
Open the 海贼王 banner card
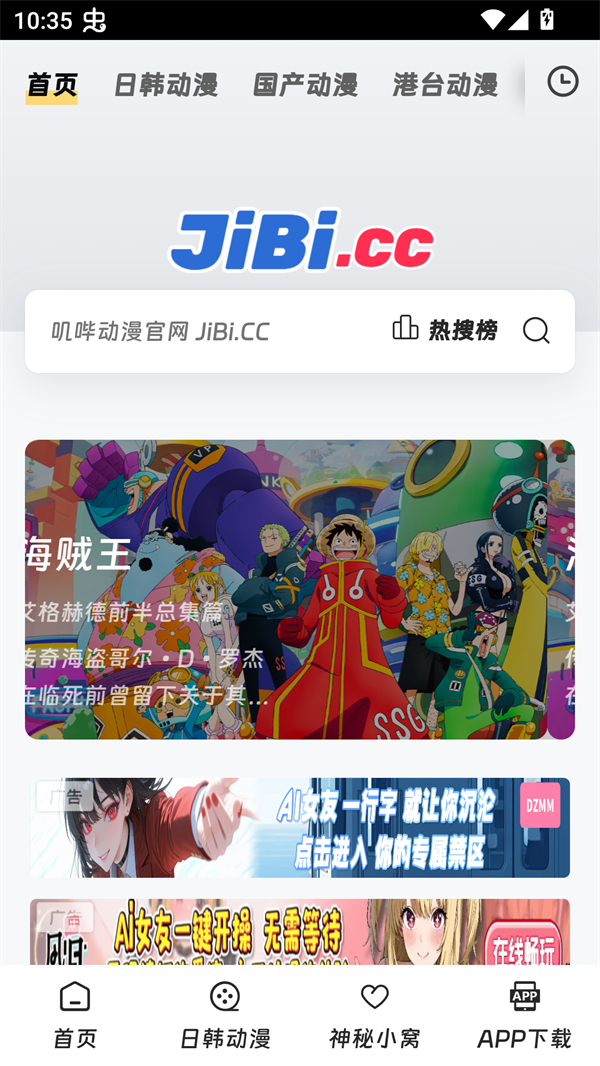[285, 589]
